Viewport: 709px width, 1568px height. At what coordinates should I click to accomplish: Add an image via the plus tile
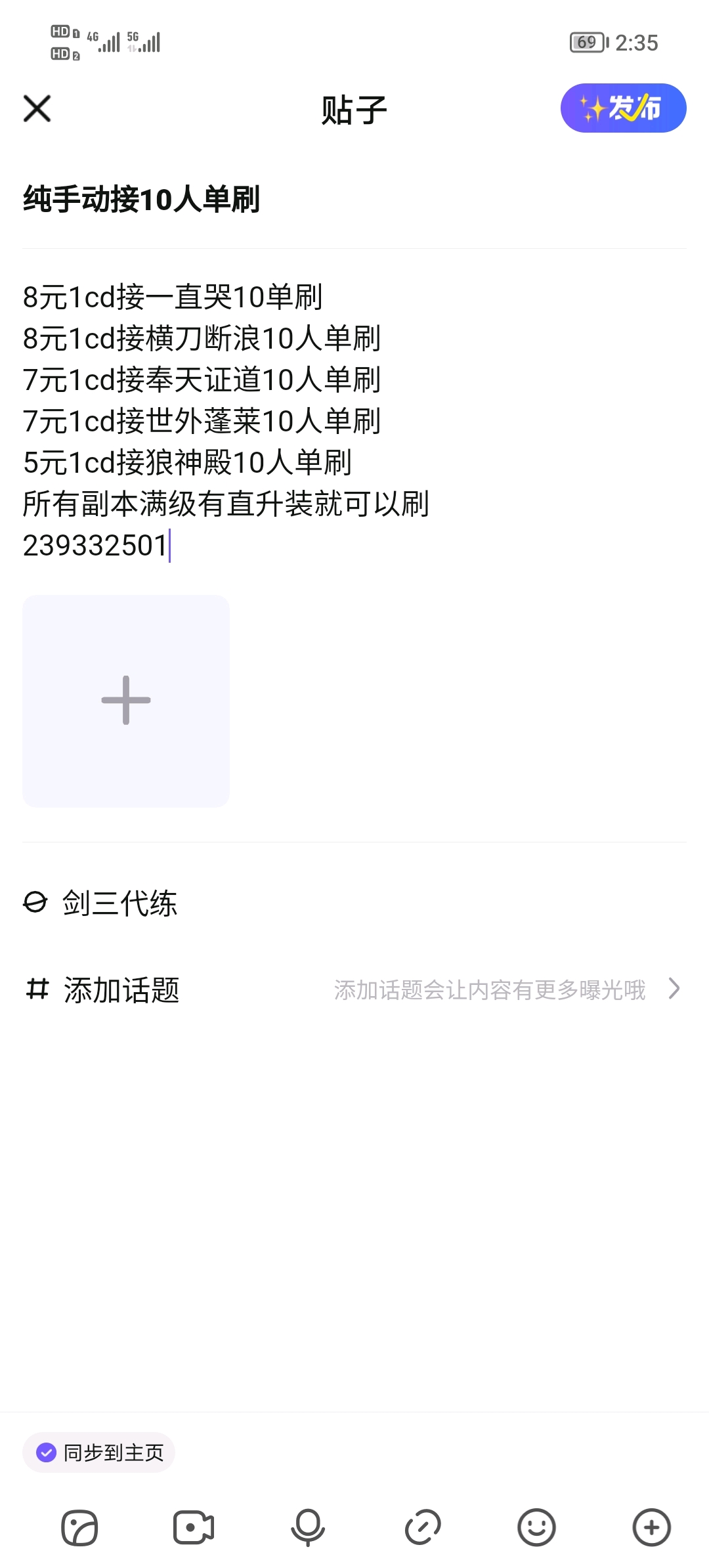[x=126, y=701]
